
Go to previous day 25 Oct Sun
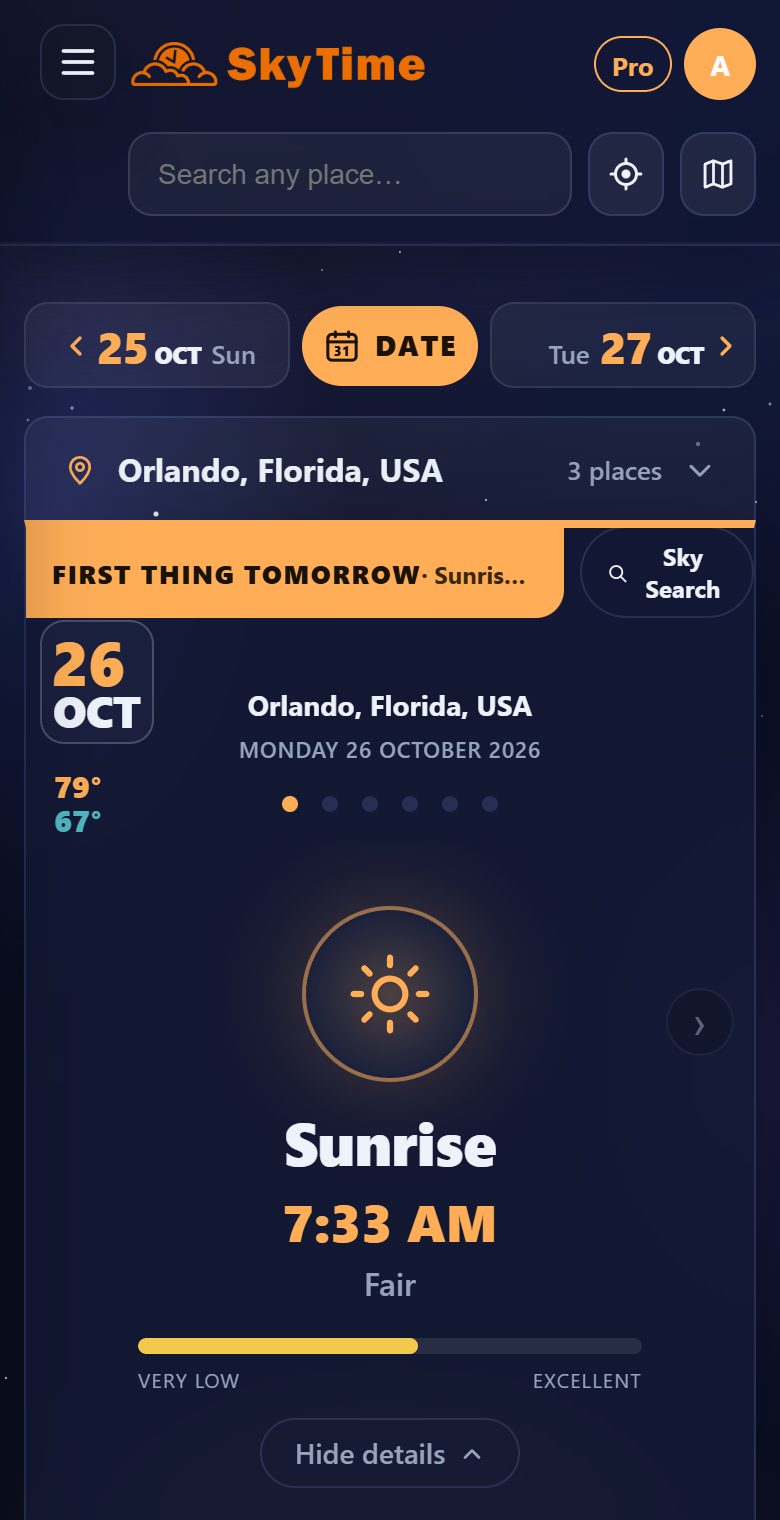[x=157, y=345]
